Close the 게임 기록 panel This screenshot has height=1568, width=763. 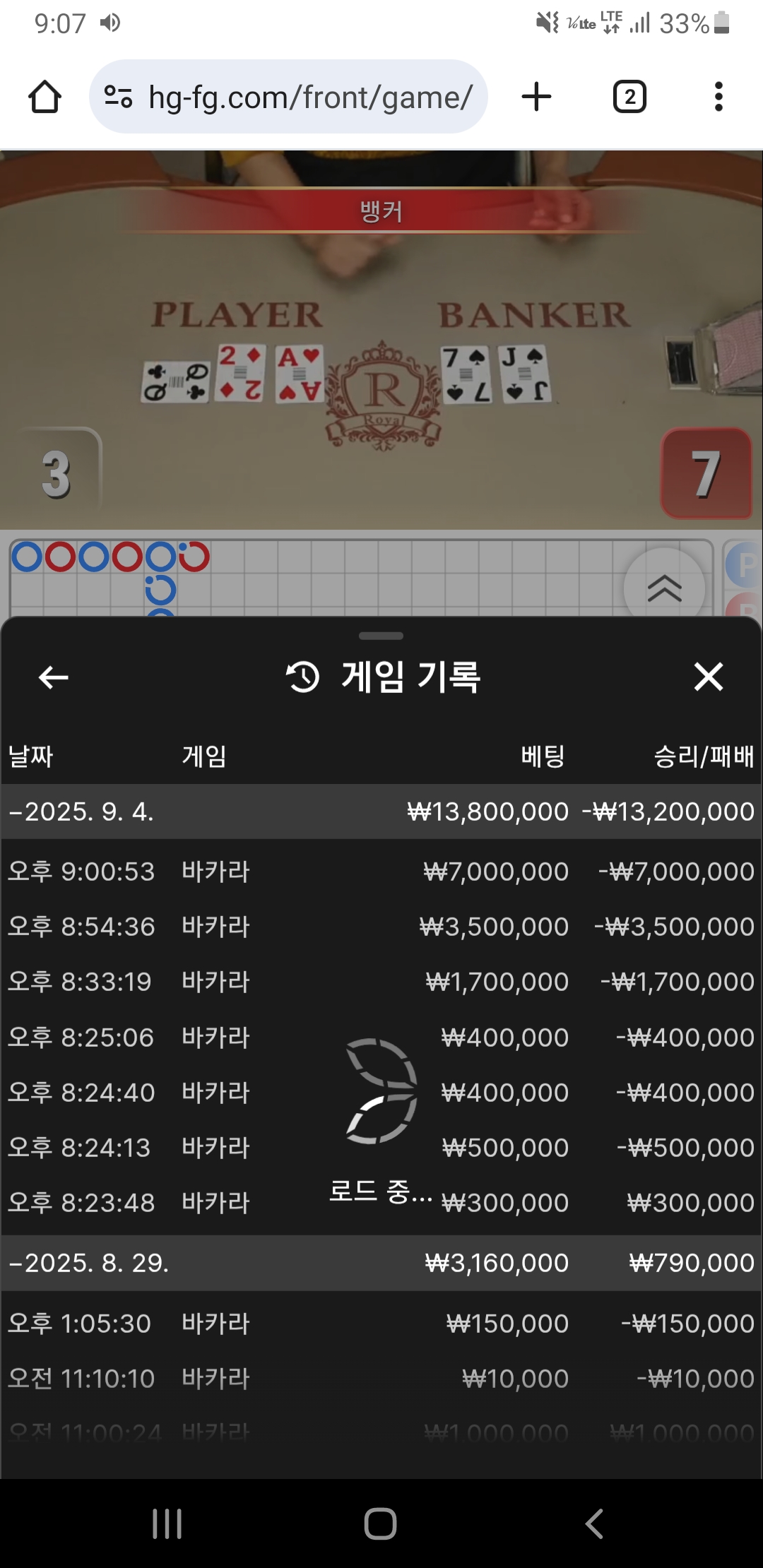coord(708,677)
